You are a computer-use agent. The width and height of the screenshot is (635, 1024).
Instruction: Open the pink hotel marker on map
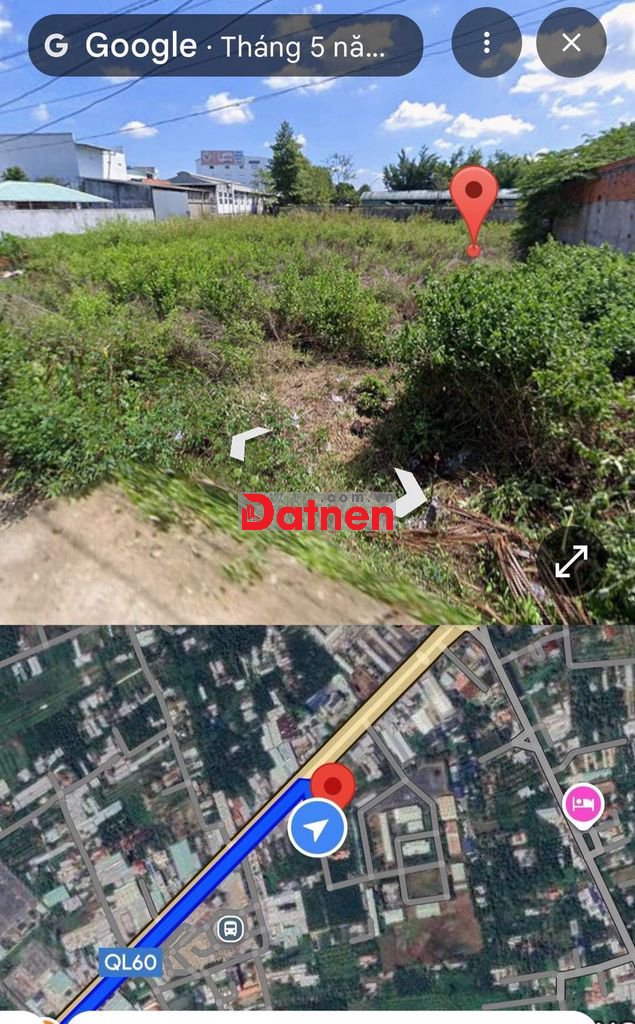click(x=583, y=804)
